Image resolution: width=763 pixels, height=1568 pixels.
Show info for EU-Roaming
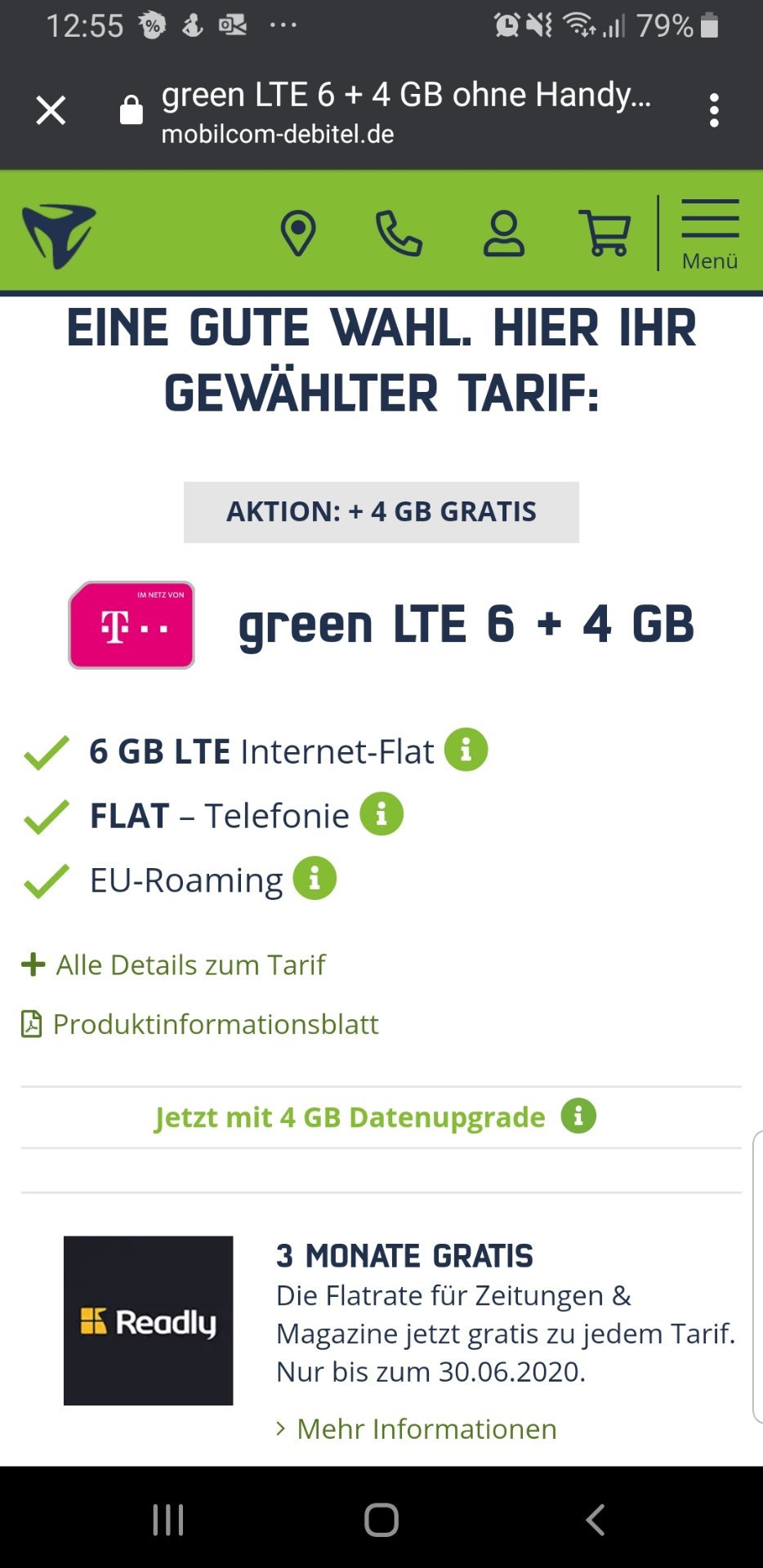[x=315, y=879]
